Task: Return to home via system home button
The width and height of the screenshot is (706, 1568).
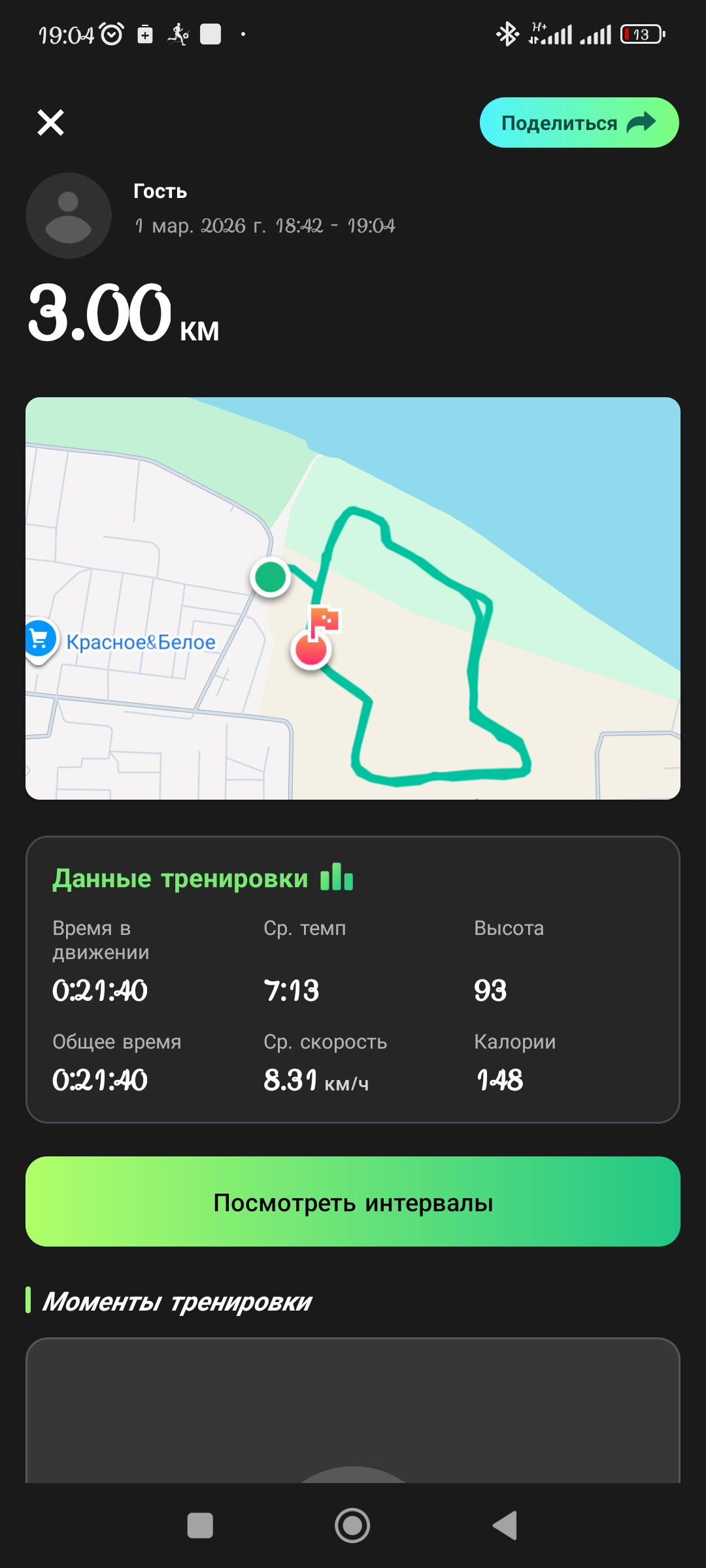Action: coord(352,1526)
